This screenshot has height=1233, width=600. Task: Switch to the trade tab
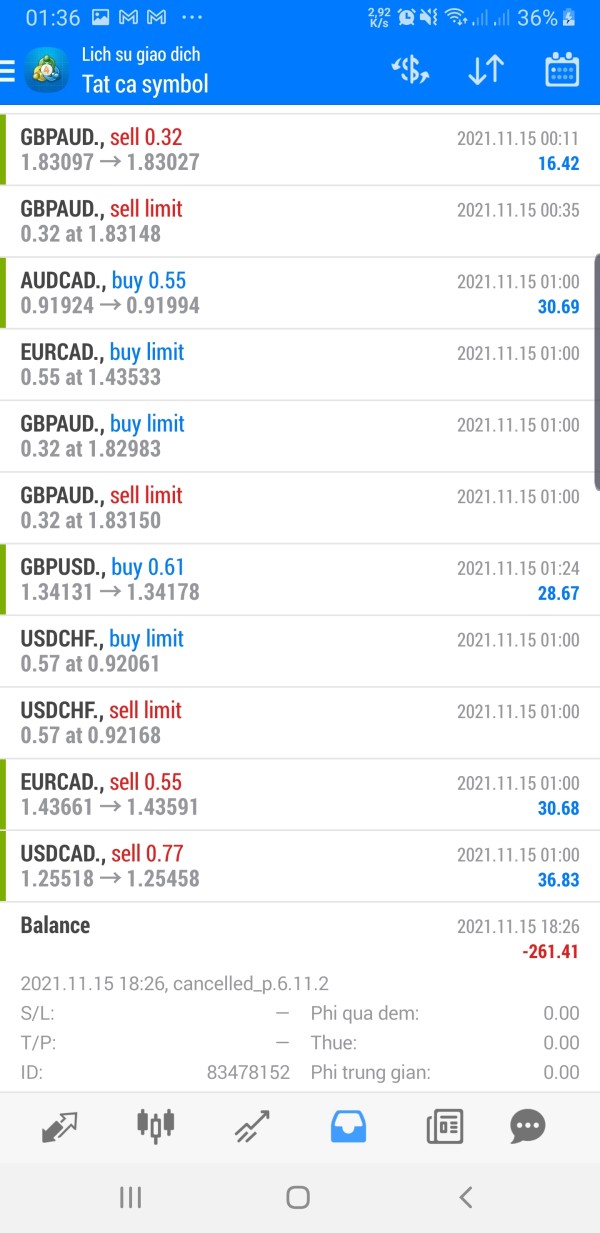point(252,1126)
